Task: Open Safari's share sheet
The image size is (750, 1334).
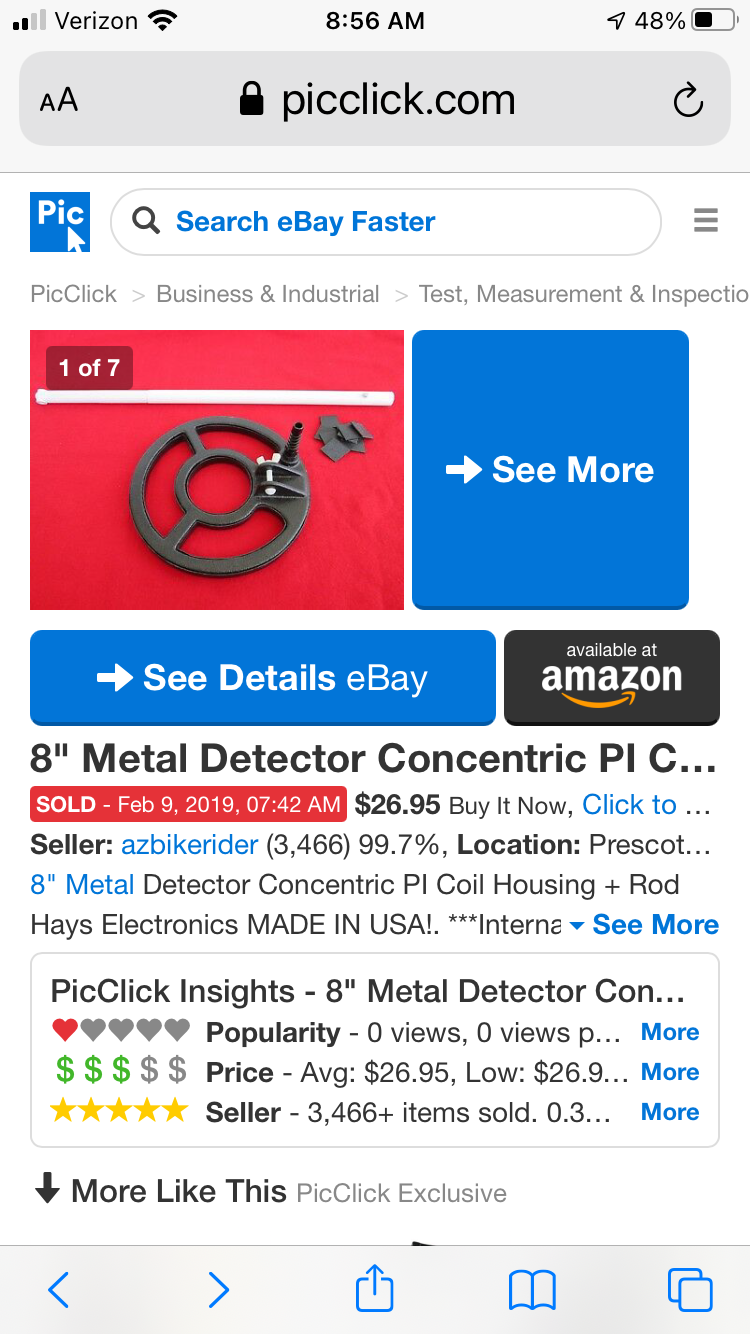Action: [x=375, y=1289]
